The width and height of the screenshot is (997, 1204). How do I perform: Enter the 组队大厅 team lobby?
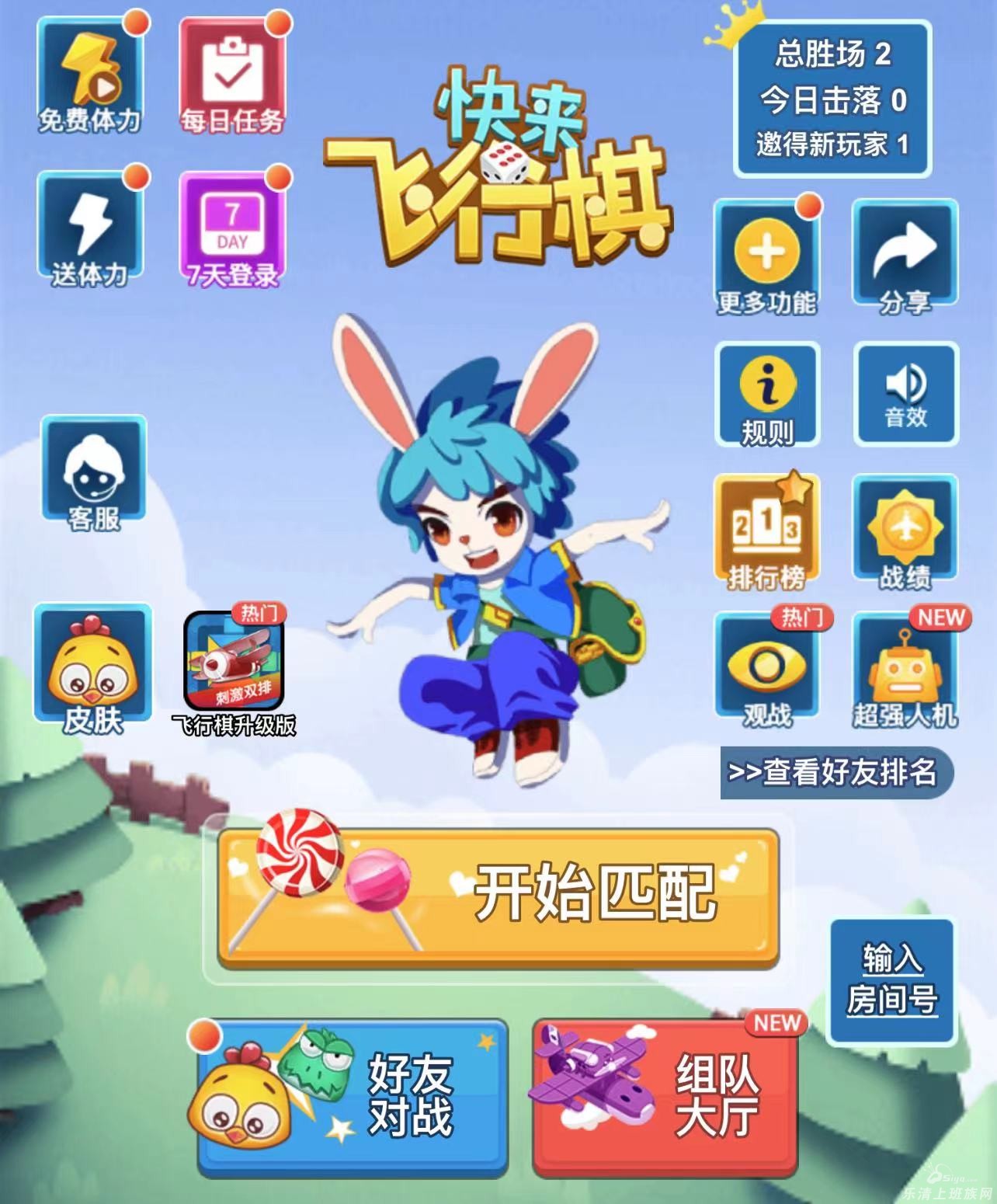pyautogui.click(x=665, y=1097)
